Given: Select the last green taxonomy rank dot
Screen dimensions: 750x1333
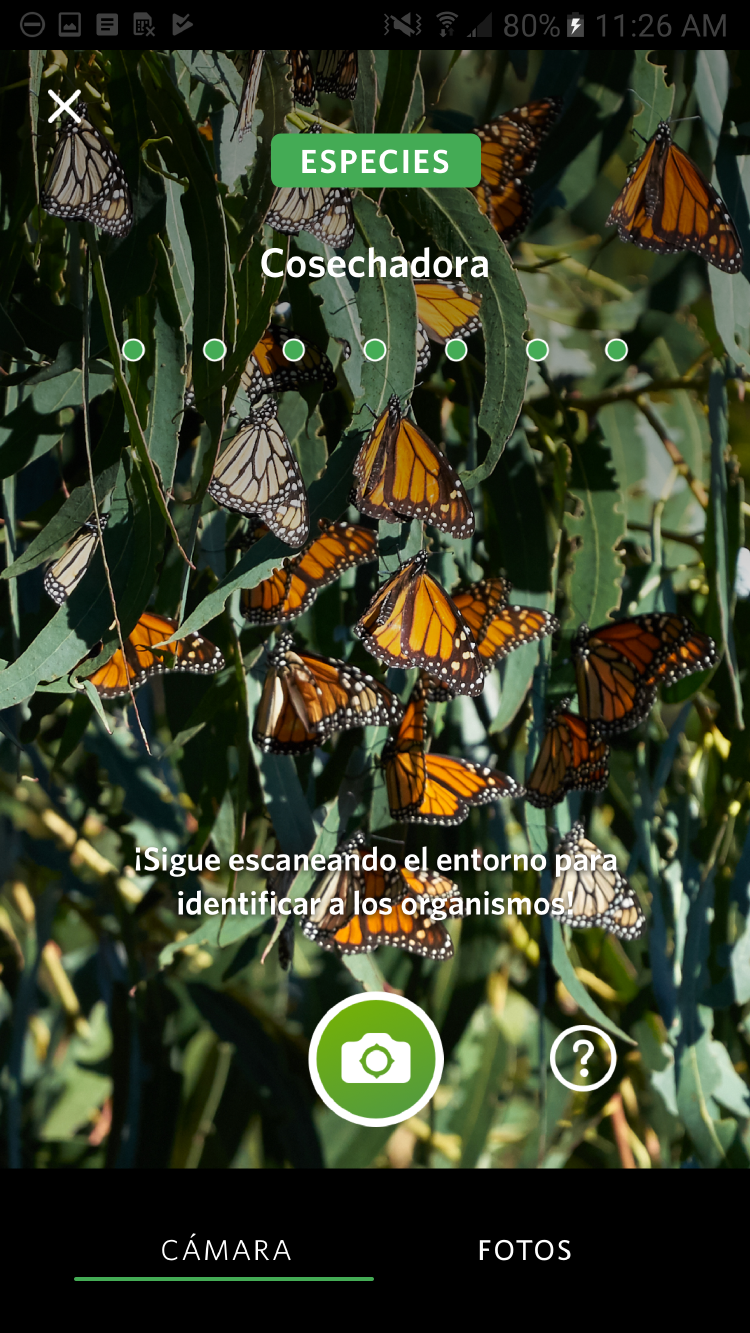Looking at the screenshot, I should [x=616, y=350].
